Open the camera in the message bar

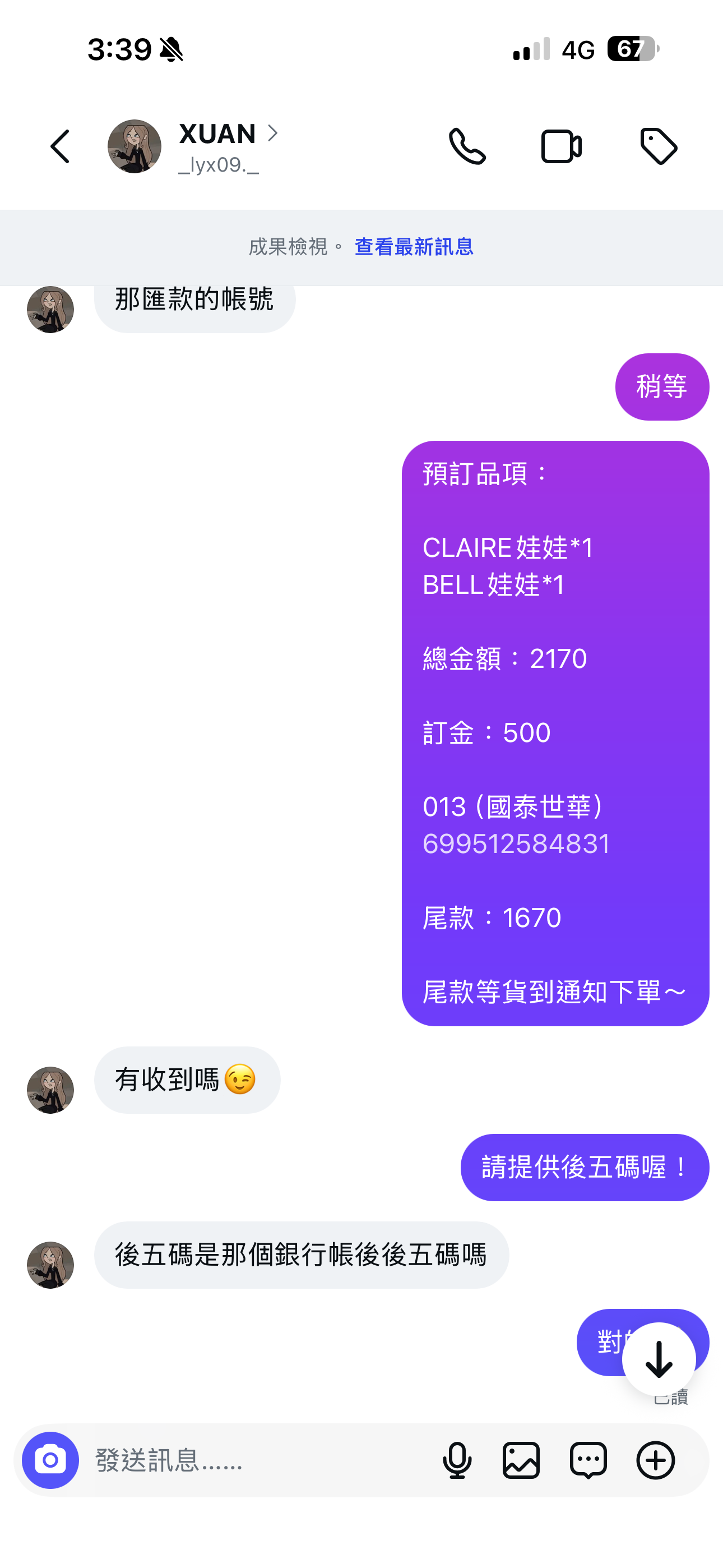click(50, 1460)
